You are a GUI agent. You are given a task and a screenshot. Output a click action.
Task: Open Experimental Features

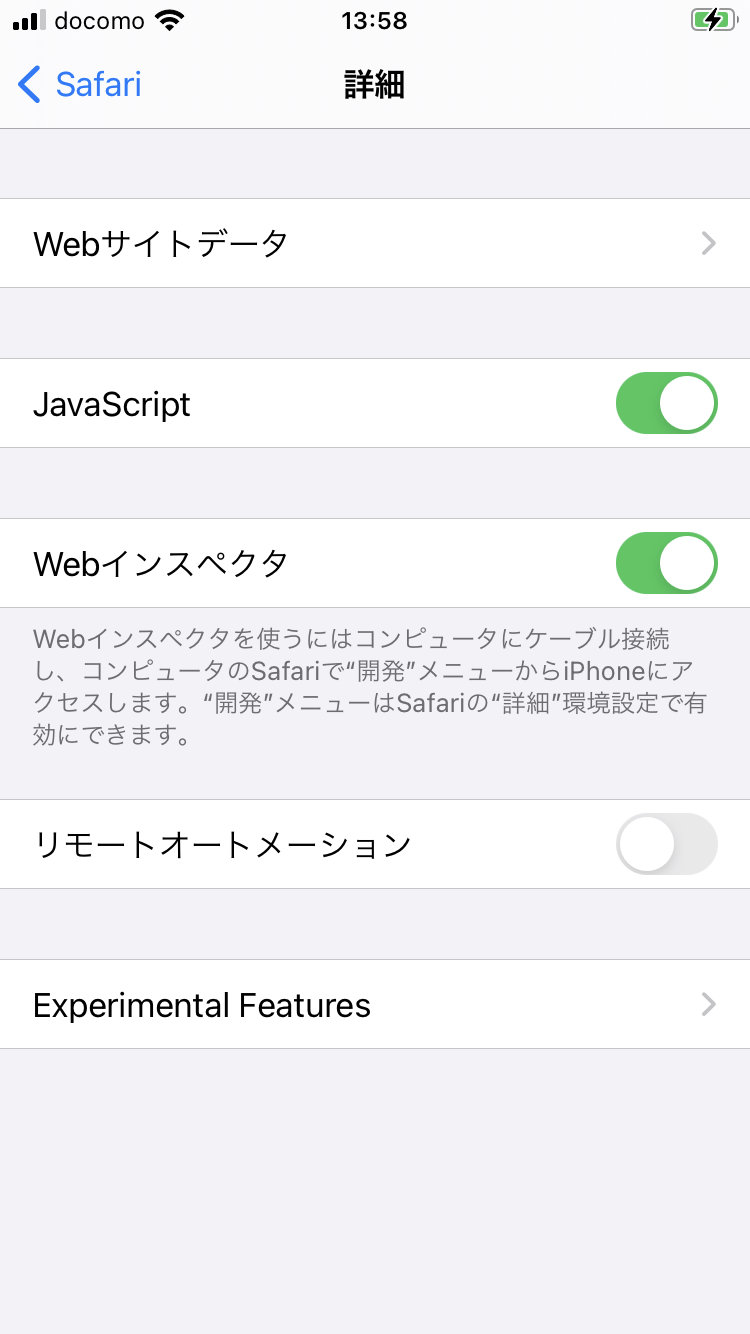tap(374, 1004)
